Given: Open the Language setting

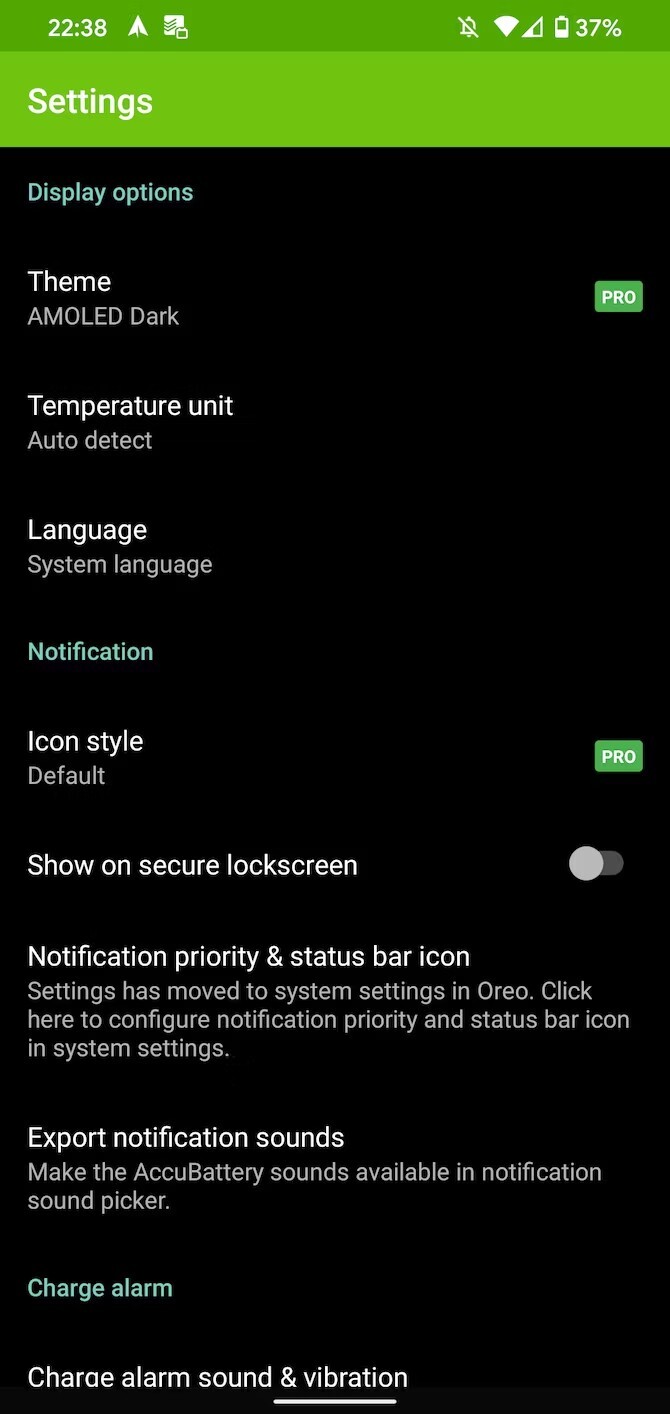Looking at the screenshot, I should 300,546.
